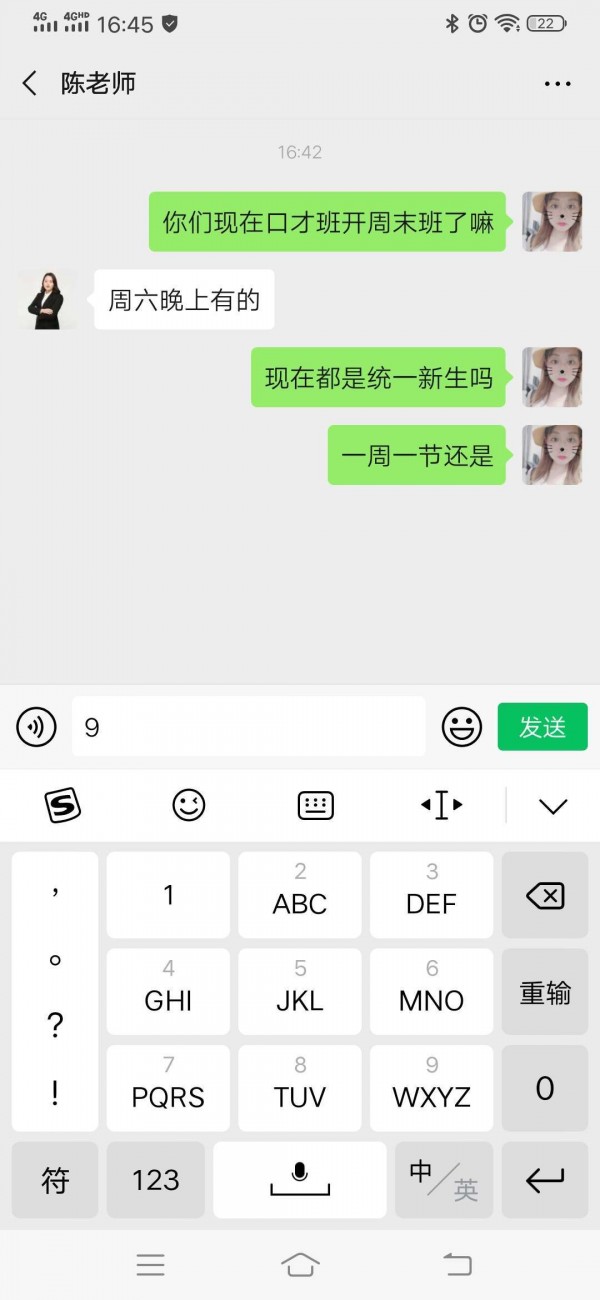Open cursor movement tool
This screenshot has height=1300, width=600.
(x=441, y=805)
